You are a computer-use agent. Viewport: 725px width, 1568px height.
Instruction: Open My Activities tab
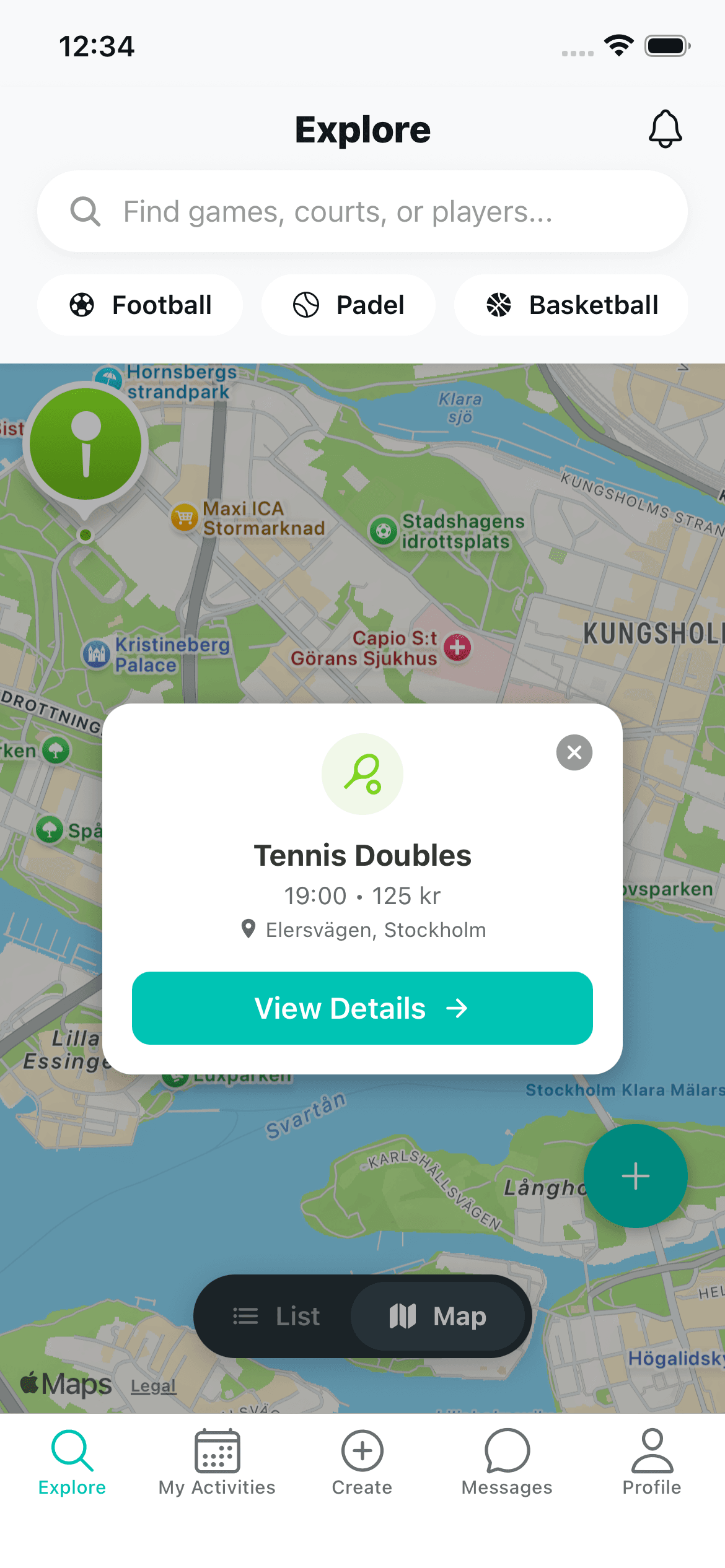(217, 1463)
